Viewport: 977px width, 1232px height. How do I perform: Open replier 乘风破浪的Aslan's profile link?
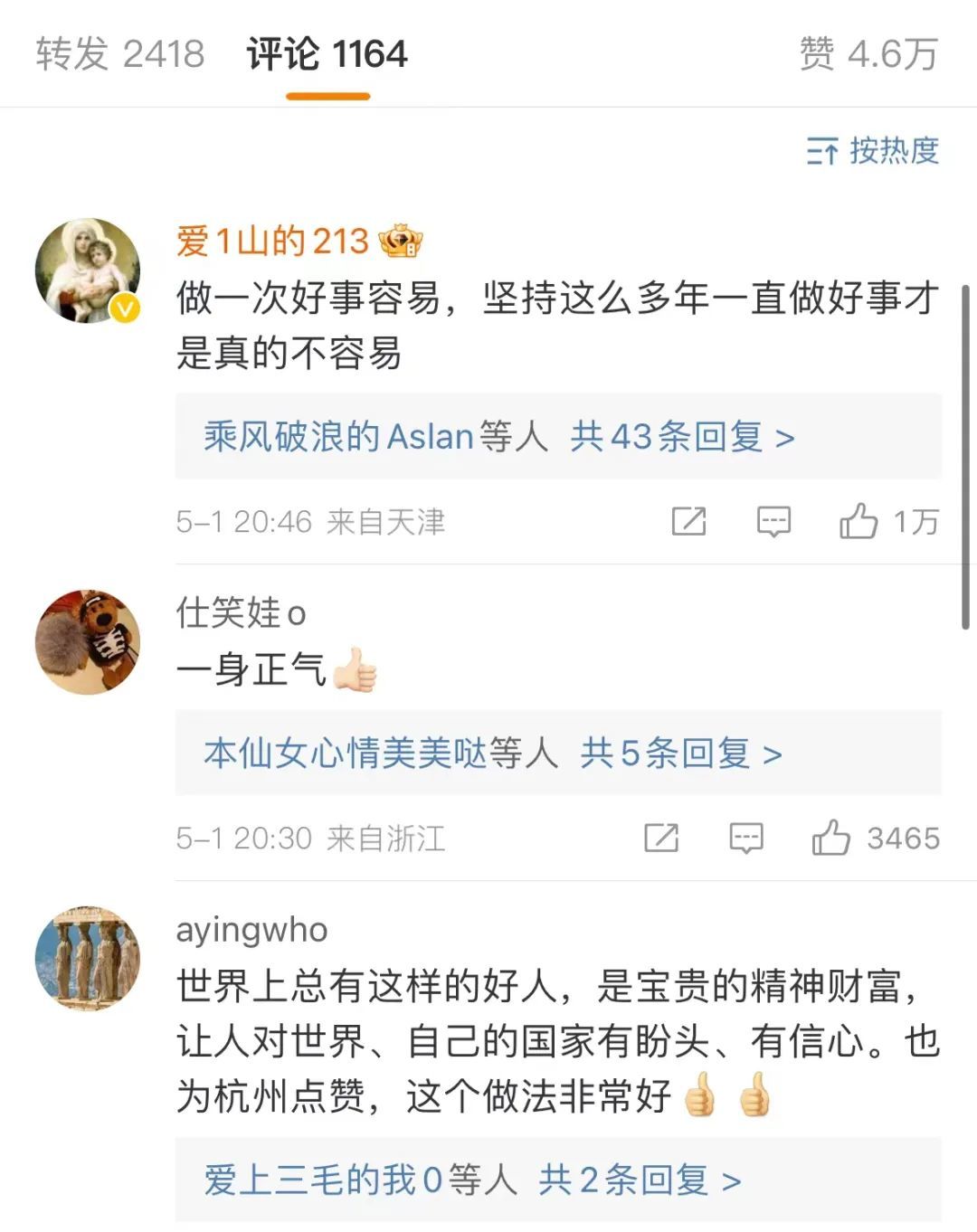pos(338,438)
